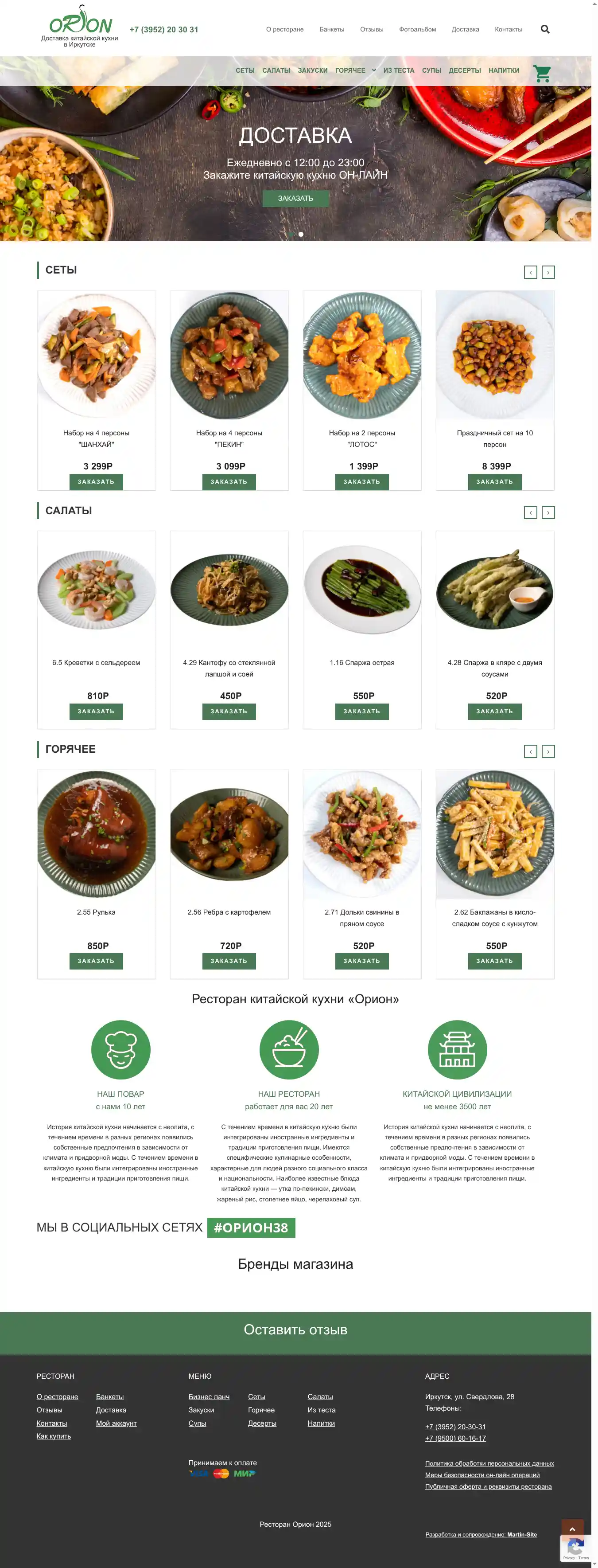Show previous items in САЛАТЫ carousel
Image resolution: width=598 pixels, height=1568 pixels.
point(530,512)
